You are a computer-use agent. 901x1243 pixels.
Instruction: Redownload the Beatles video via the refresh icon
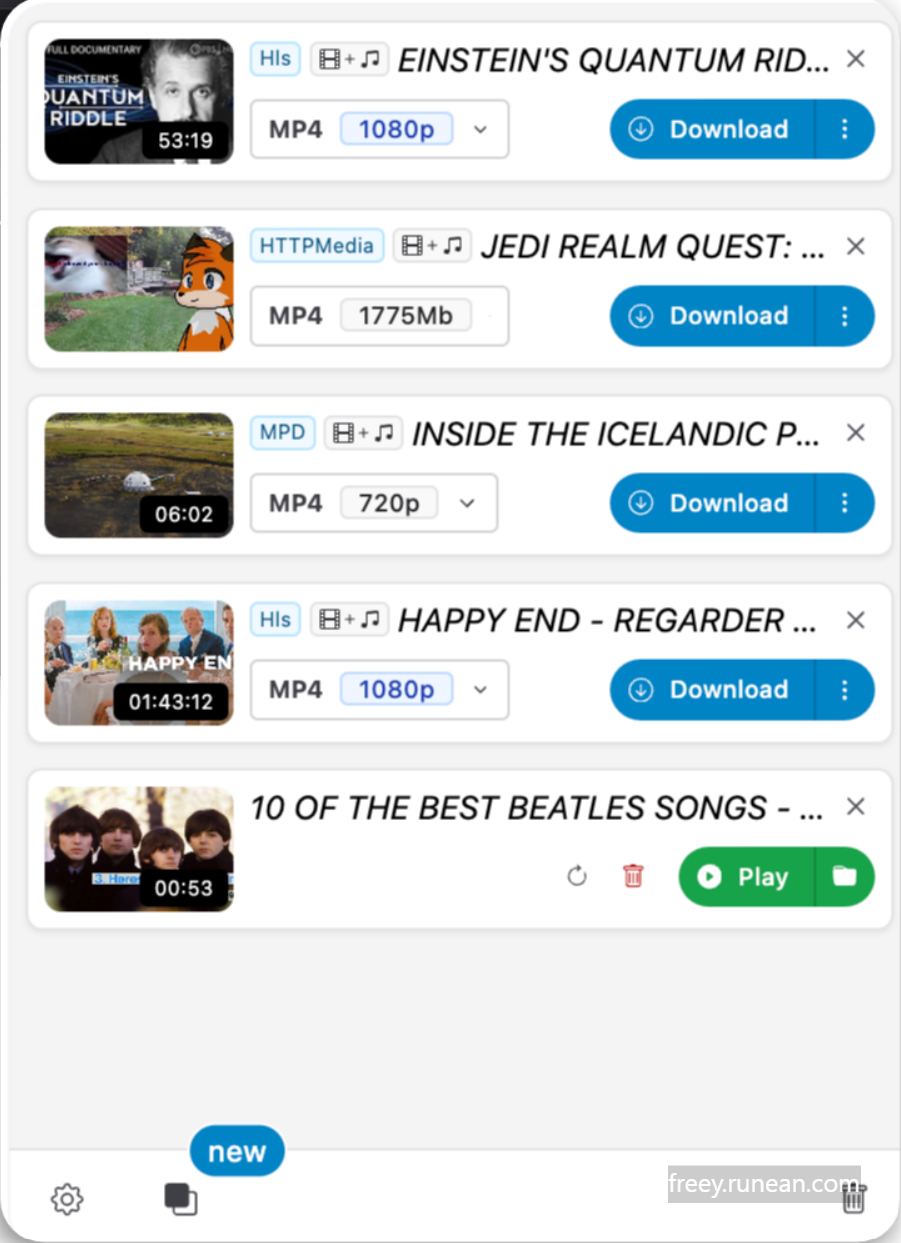(x=577, y=876)
